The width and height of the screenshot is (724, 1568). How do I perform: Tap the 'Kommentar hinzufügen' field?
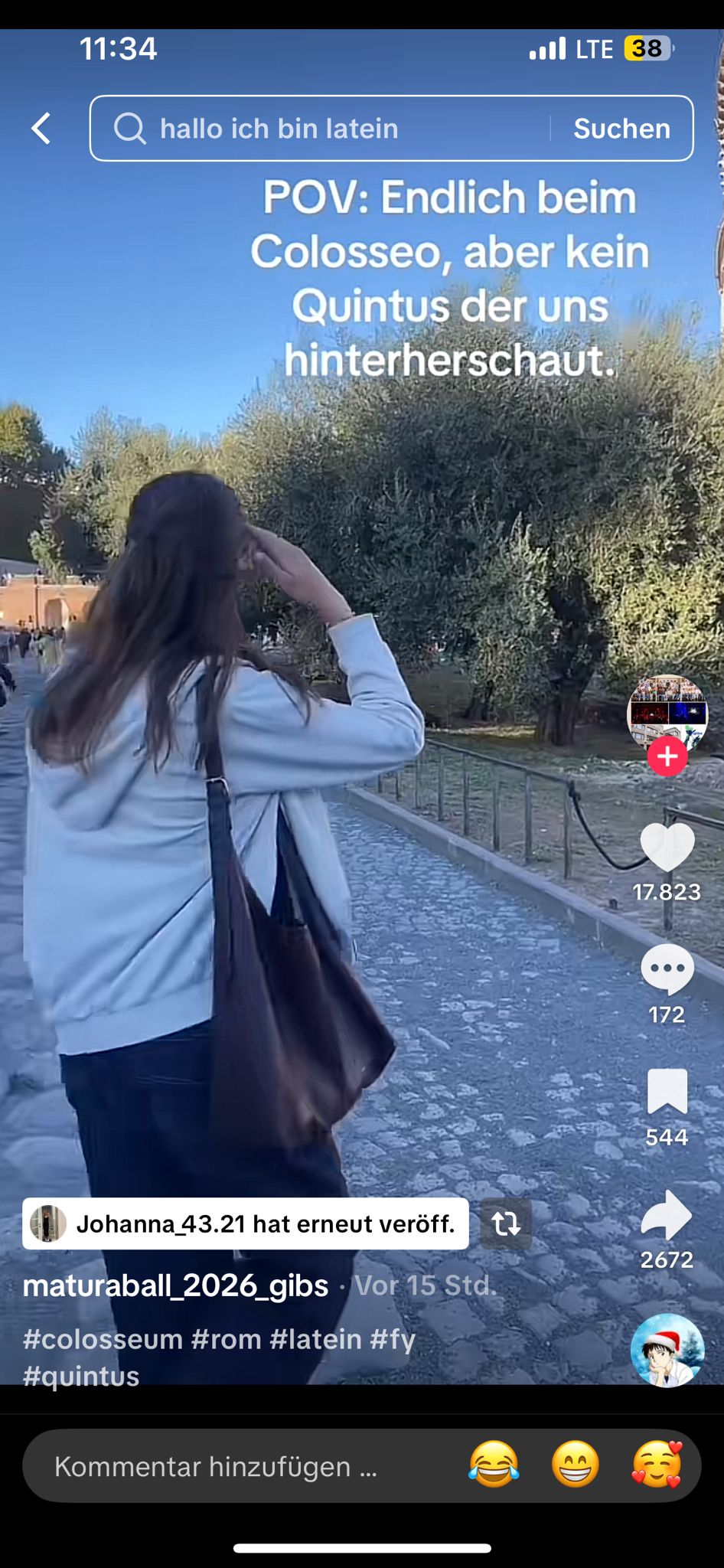[x=230, y=1466]
